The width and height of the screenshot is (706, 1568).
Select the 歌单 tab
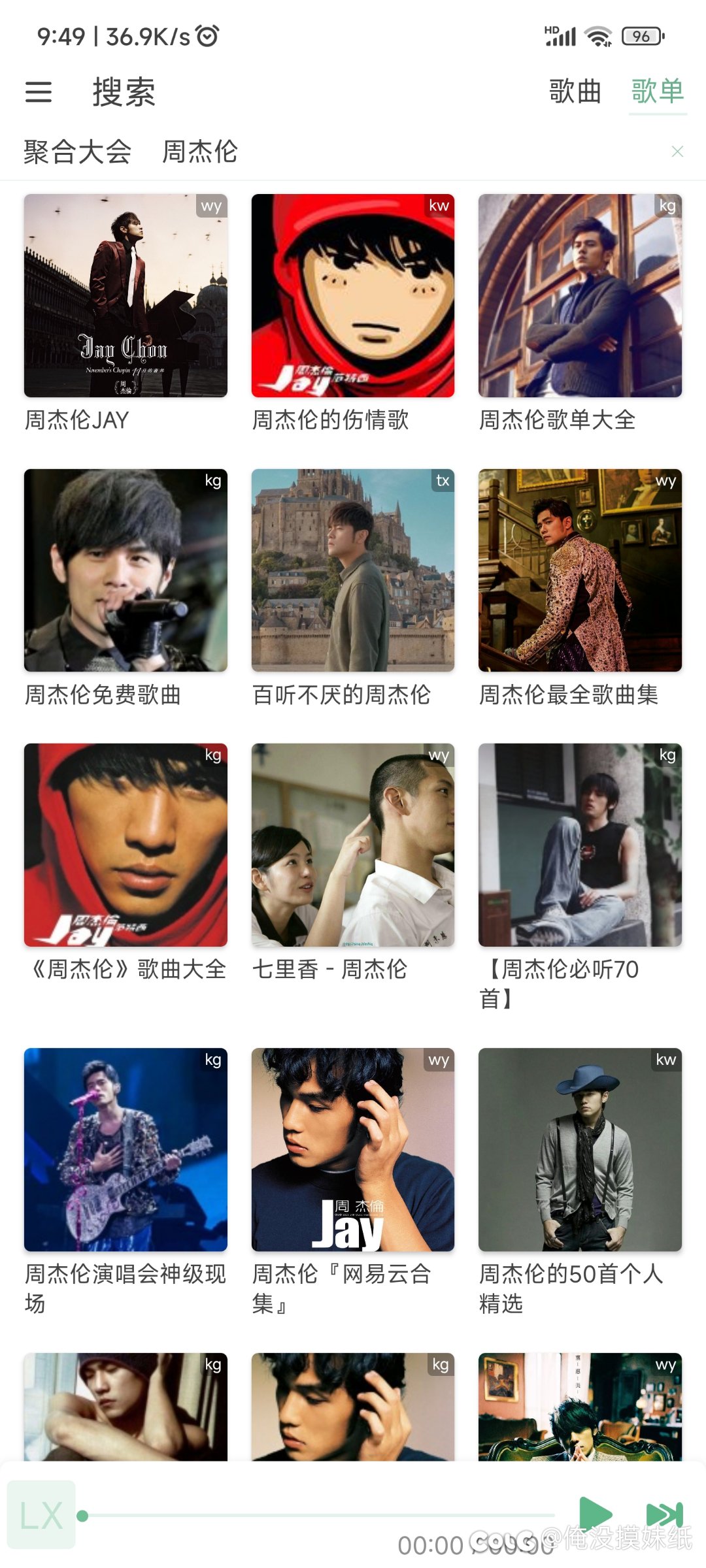click(657, 91)
